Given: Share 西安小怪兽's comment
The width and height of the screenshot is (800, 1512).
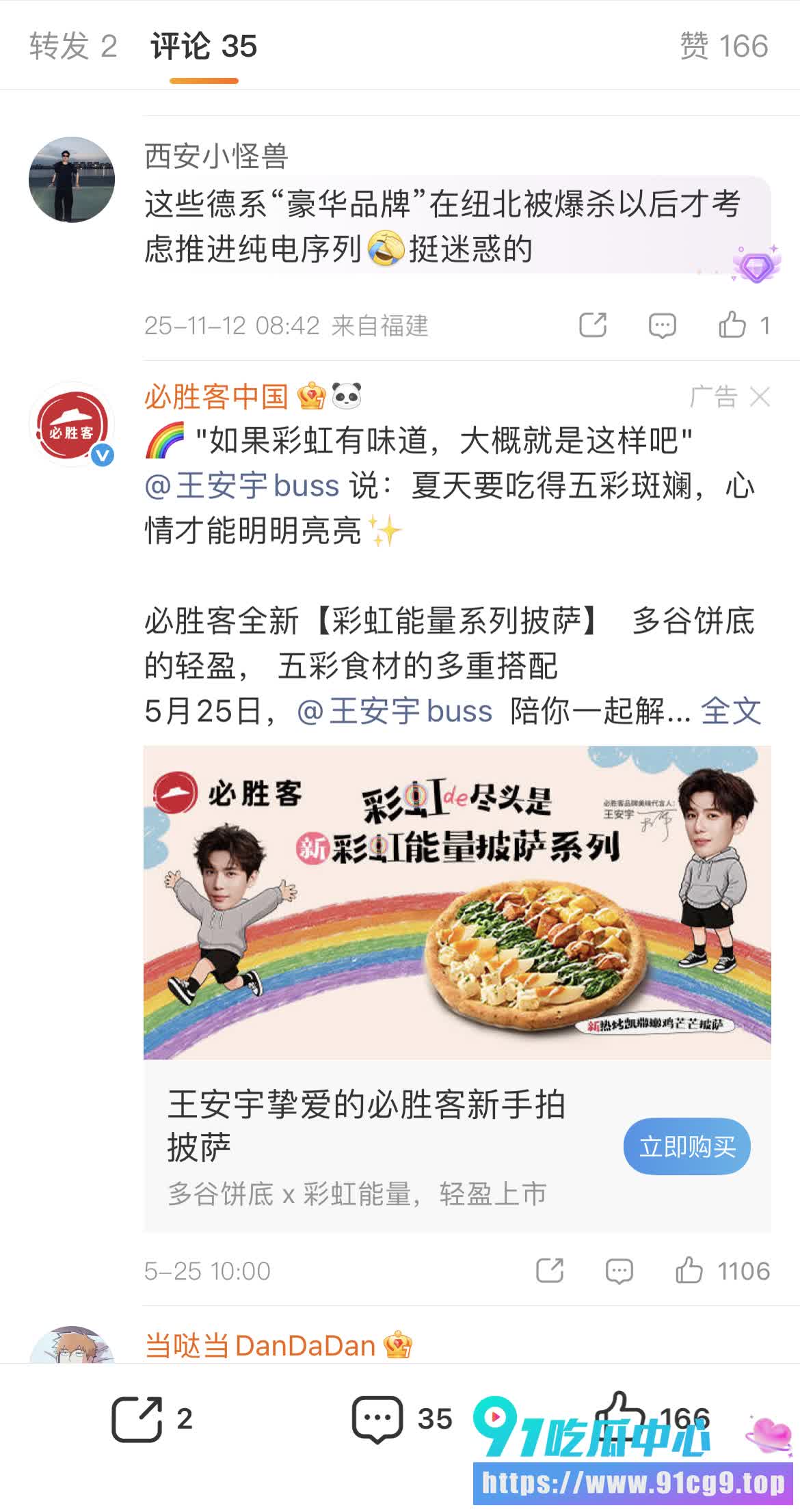Looking at the screenshot, I should [593, 325].
